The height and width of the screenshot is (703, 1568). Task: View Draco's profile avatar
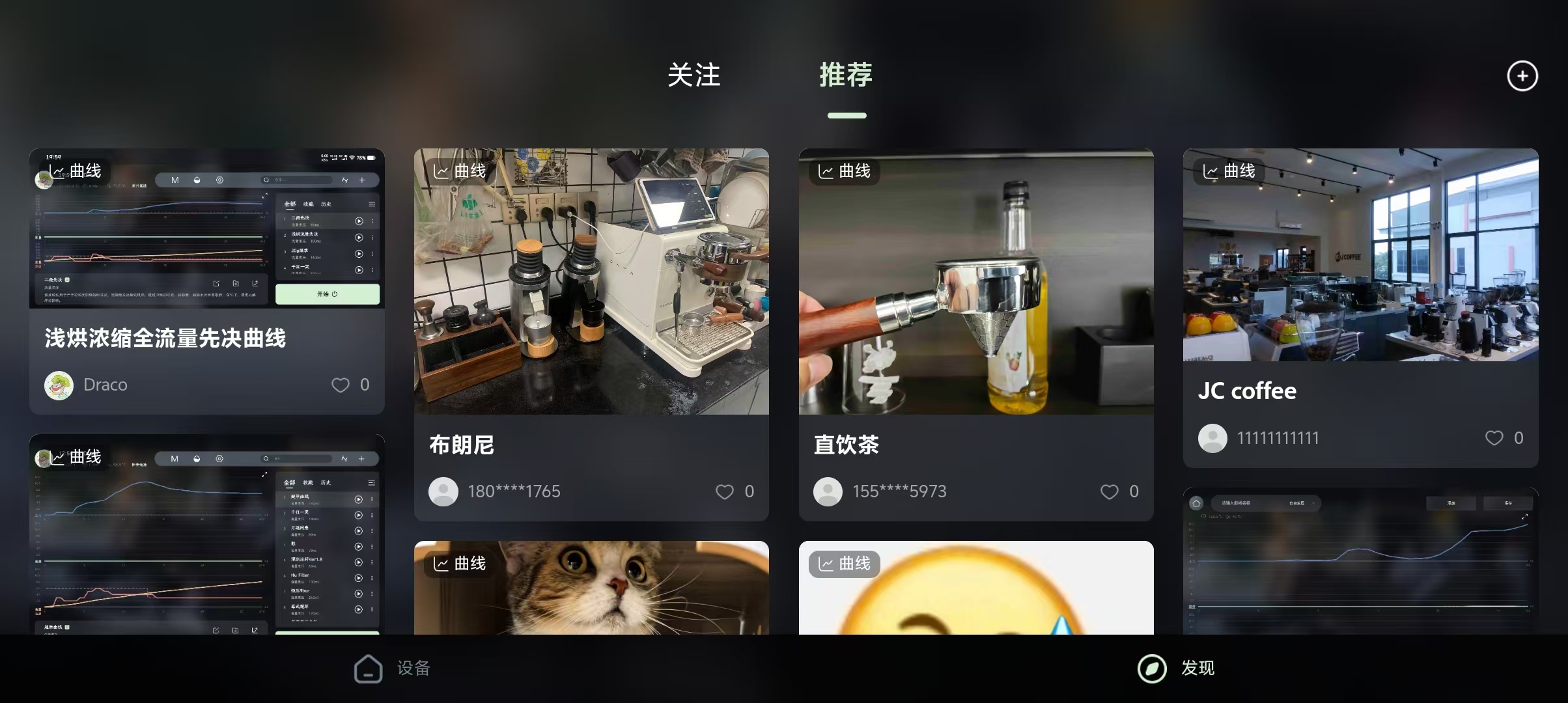coord(59,385)
